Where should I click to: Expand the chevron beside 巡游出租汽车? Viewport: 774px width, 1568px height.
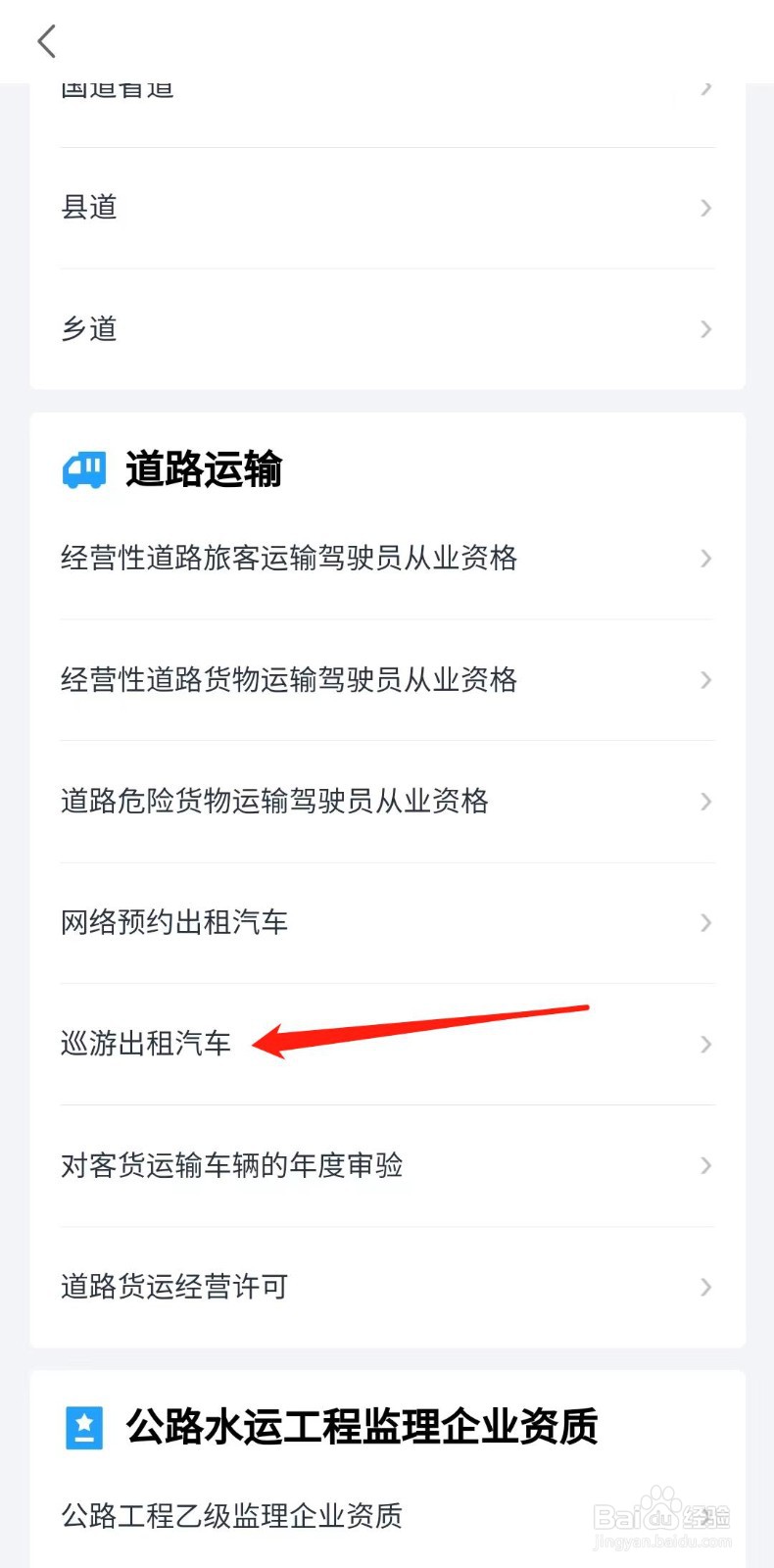point(704,1044)
